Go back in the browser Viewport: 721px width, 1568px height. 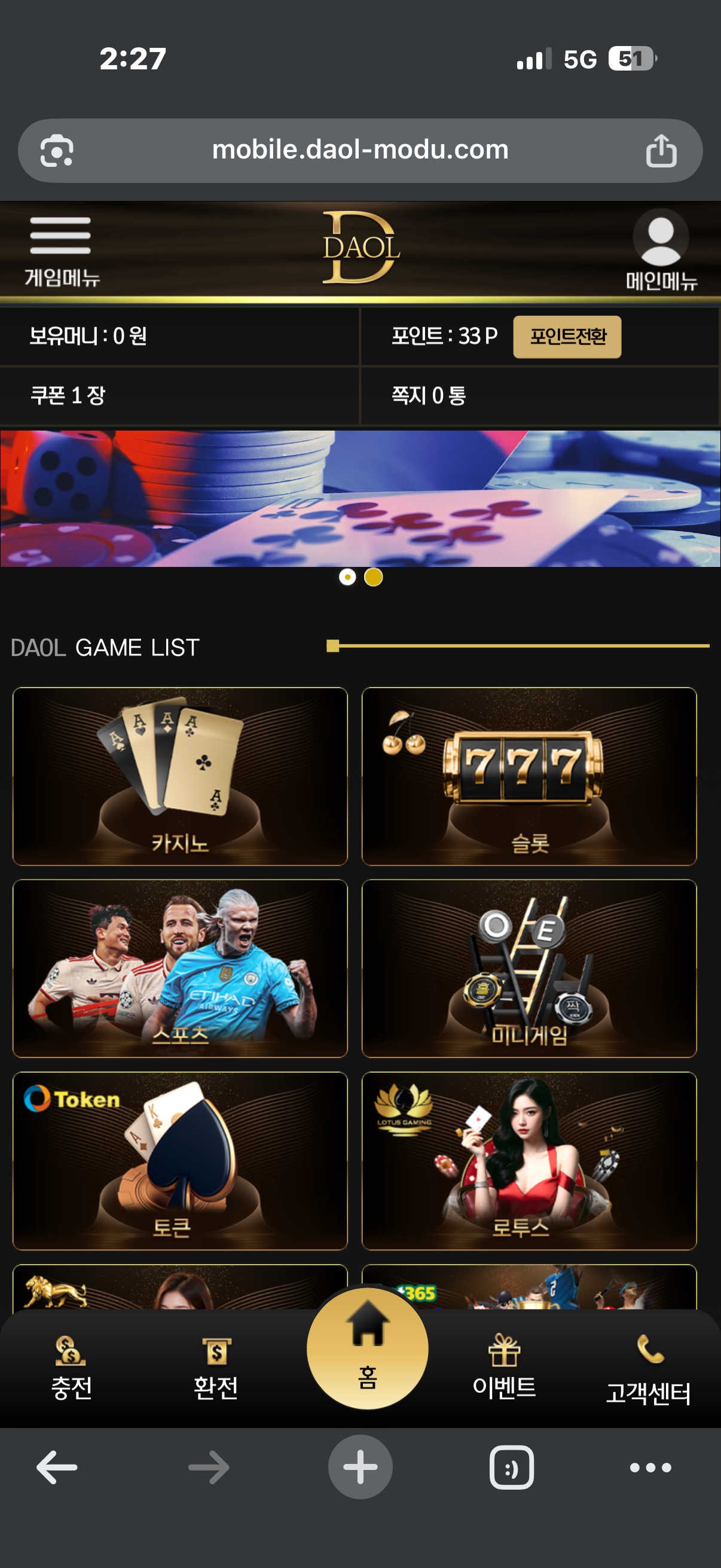57,1467
